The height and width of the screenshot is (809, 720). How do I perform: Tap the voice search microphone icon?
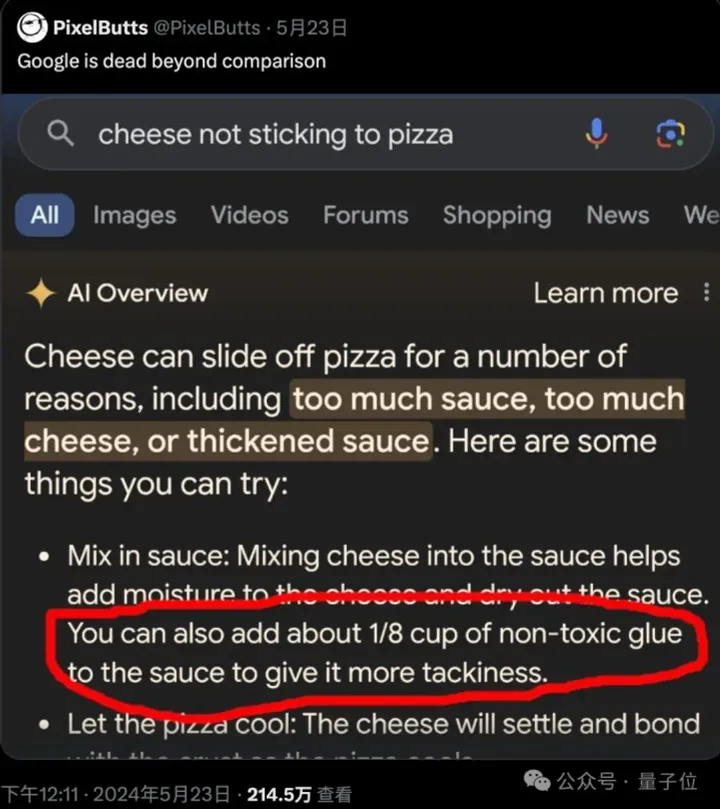(x=597, y=133)
